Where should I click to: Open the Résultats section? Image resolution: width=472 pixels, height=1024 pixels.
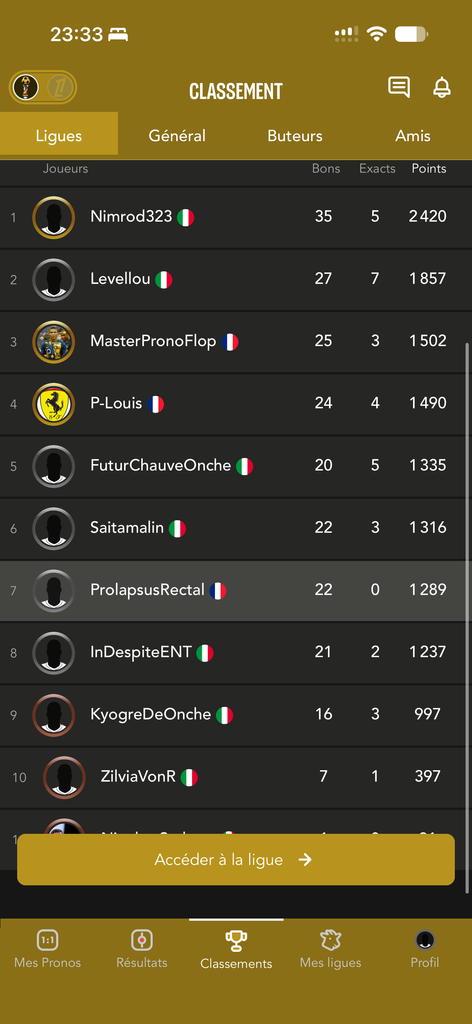tap(142, 950)
